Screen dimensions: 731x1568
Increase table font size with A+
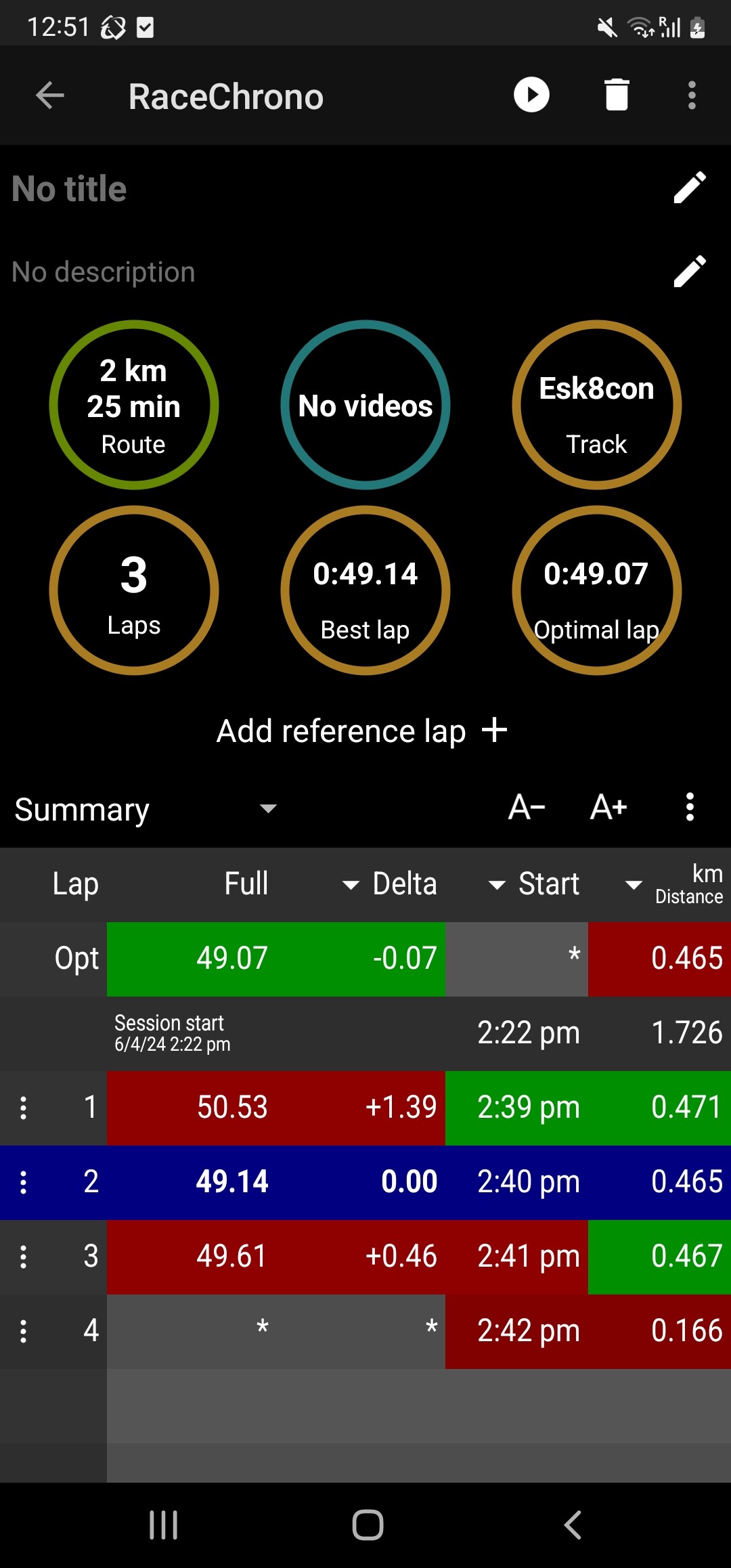(608, 808)
